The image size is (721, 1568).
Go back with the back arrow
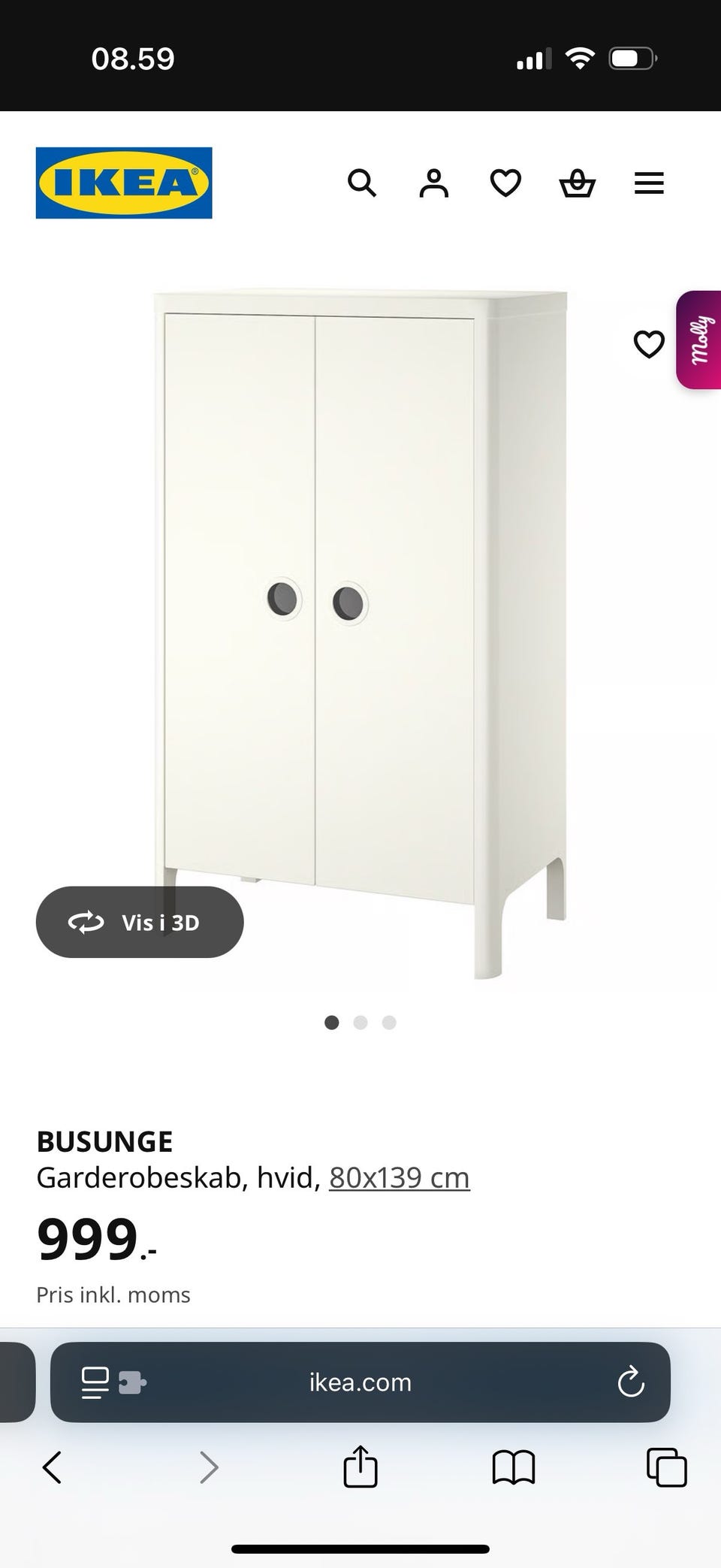tap(52, 1467)
